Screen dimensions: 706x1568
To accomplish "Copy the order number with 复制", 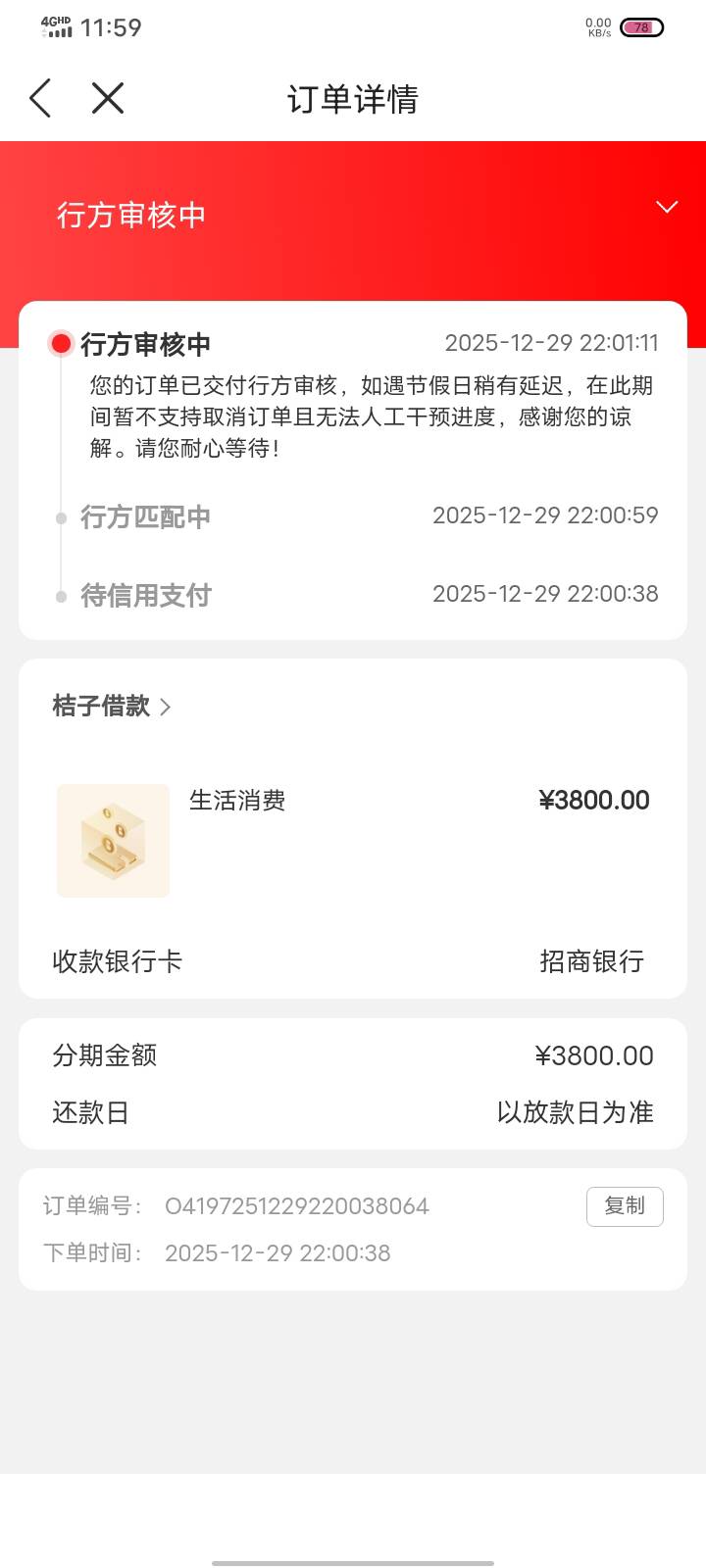I will pyautogui.click(x=625, y=1206).
